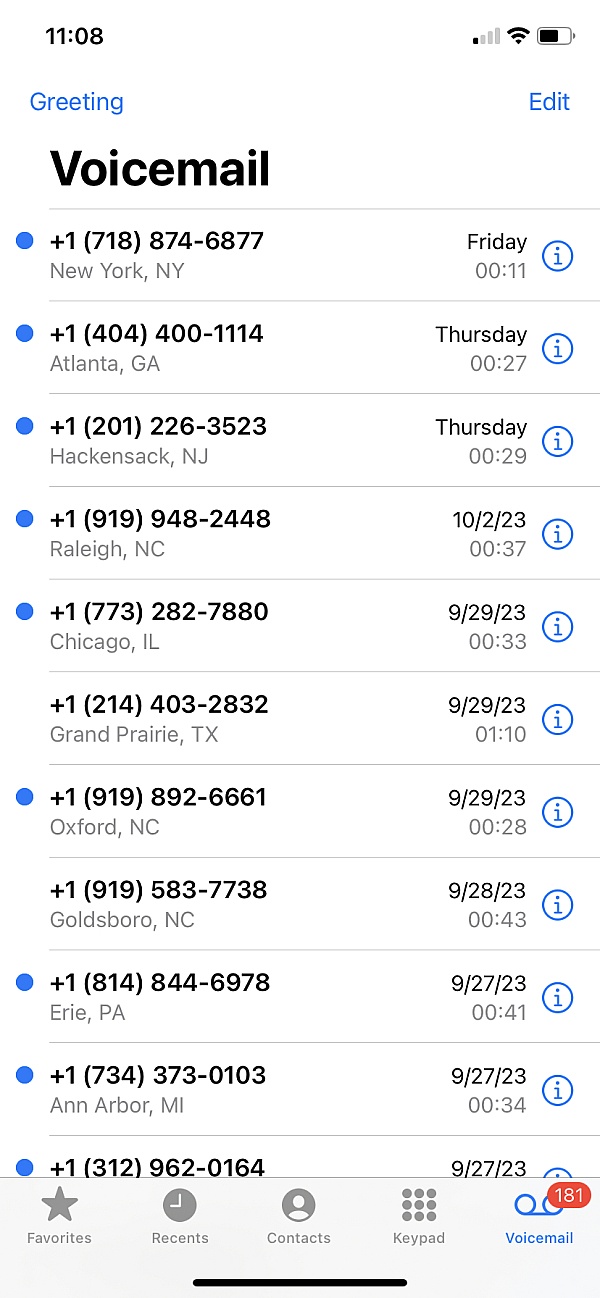Switch to the Favorites tab
The image size is (600, 1298).
(59, 1216)
